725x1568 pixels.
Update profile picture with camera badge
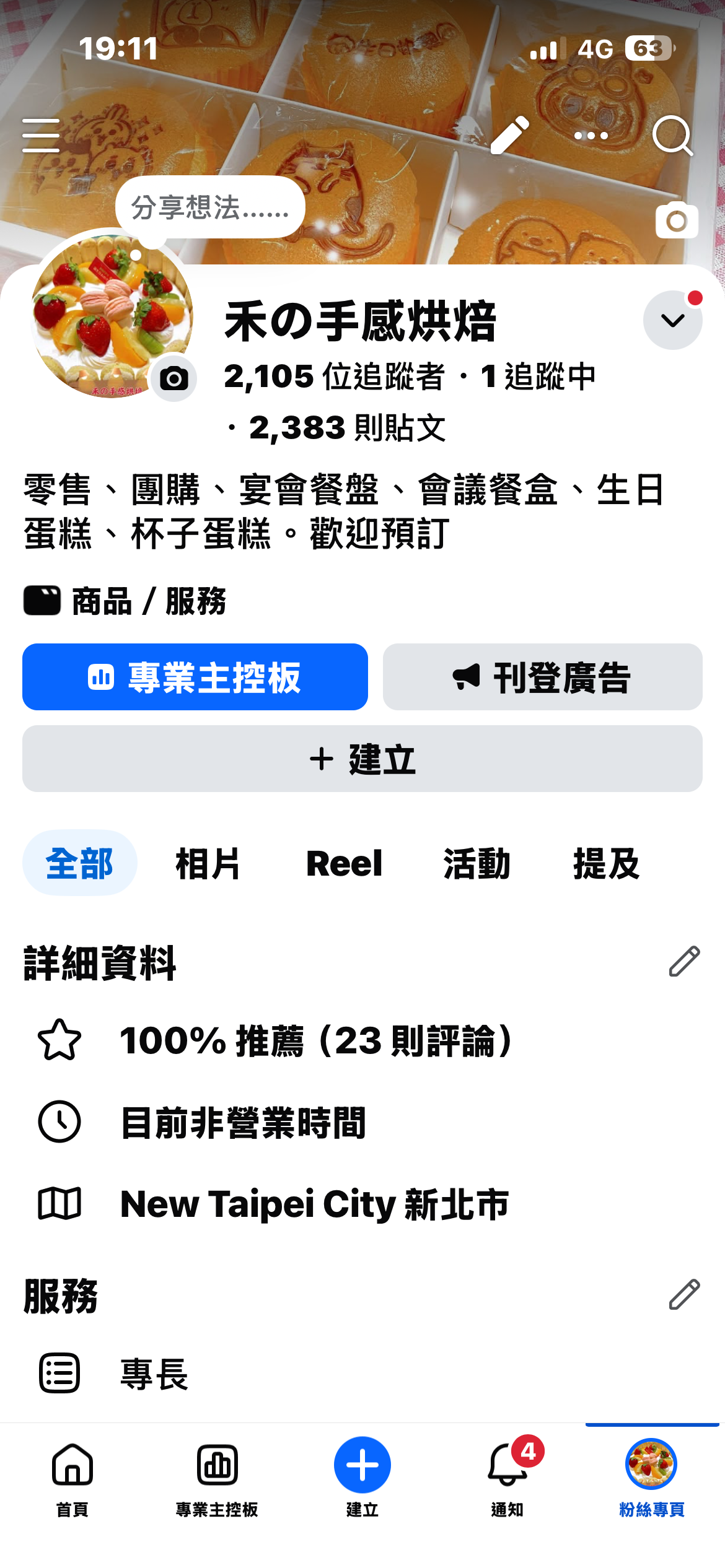174,378
